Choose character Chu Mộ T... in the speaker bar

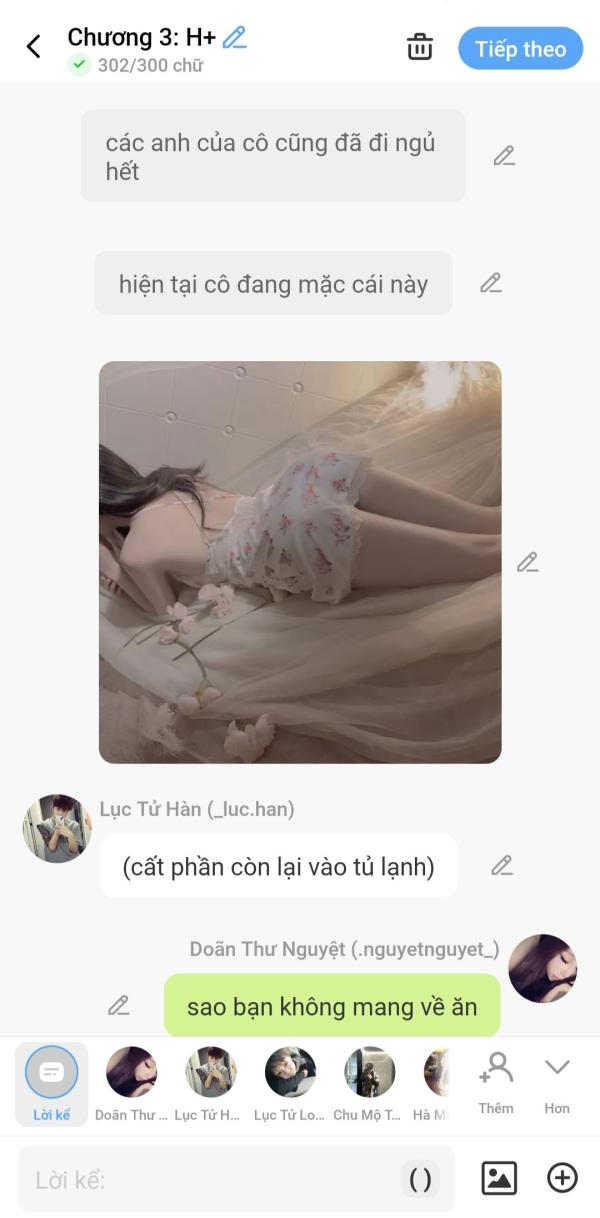click(369, 1084)
